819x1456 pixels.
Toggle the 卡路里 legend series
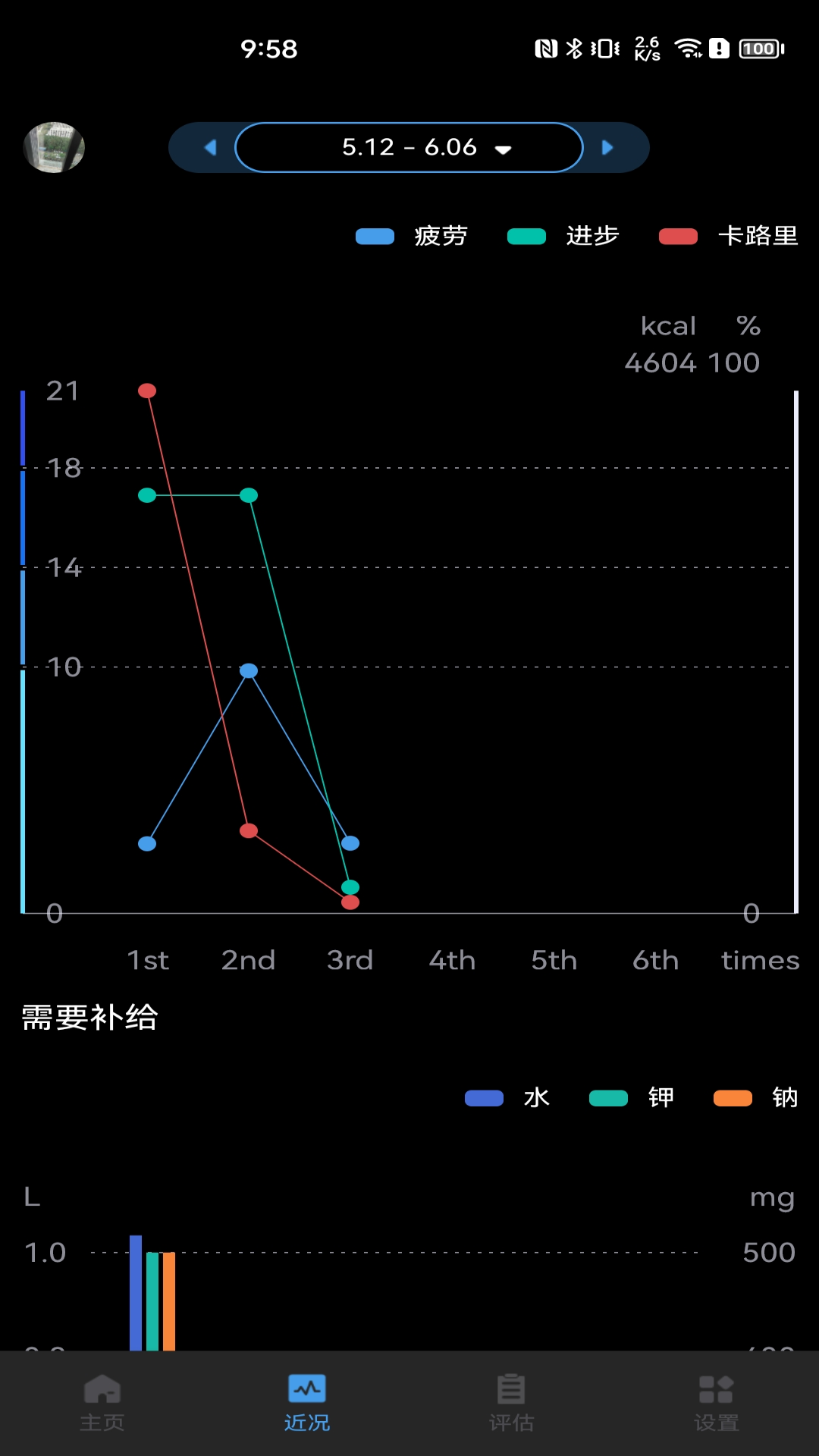[x=728, y=236]
